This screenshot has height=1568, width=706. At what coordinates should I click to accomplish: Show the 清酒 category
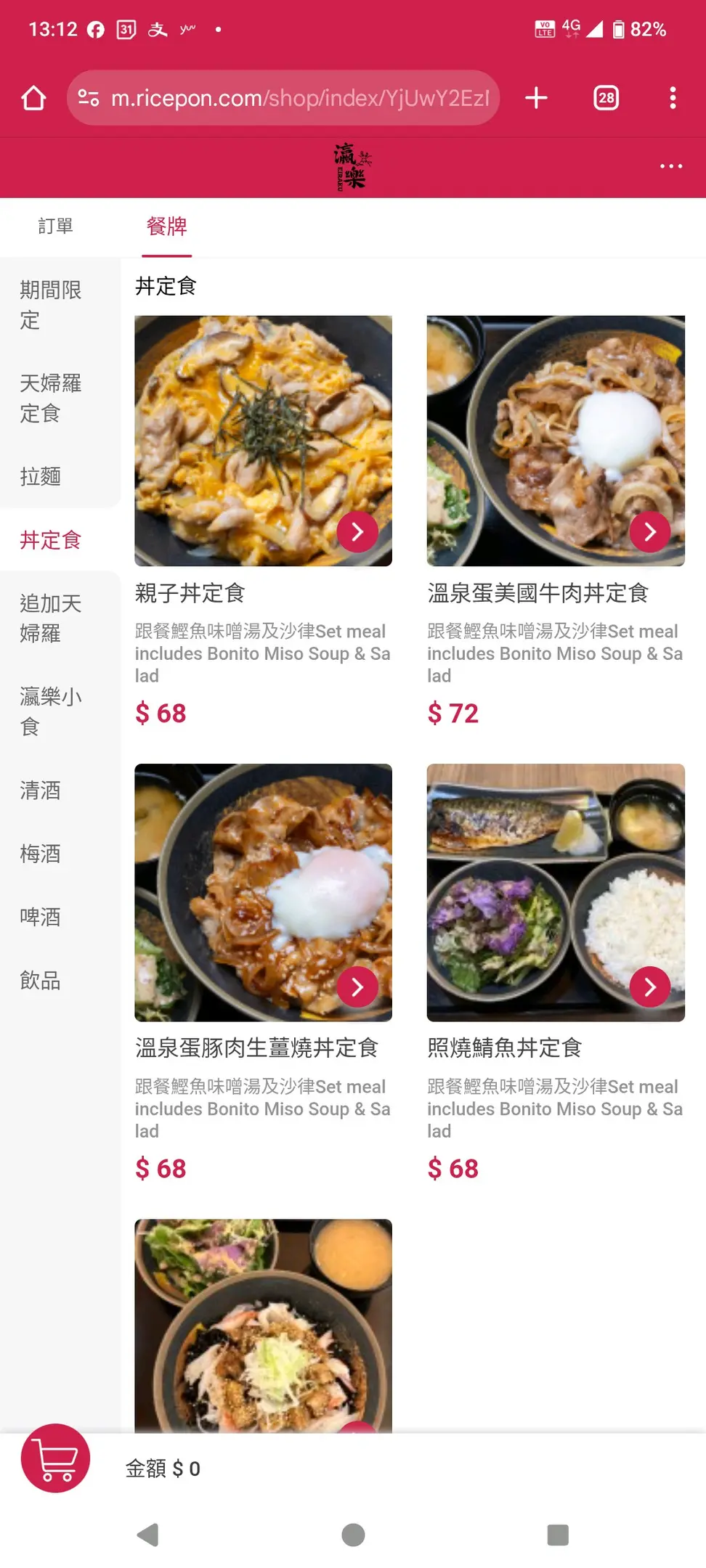[x=41, y=791]
